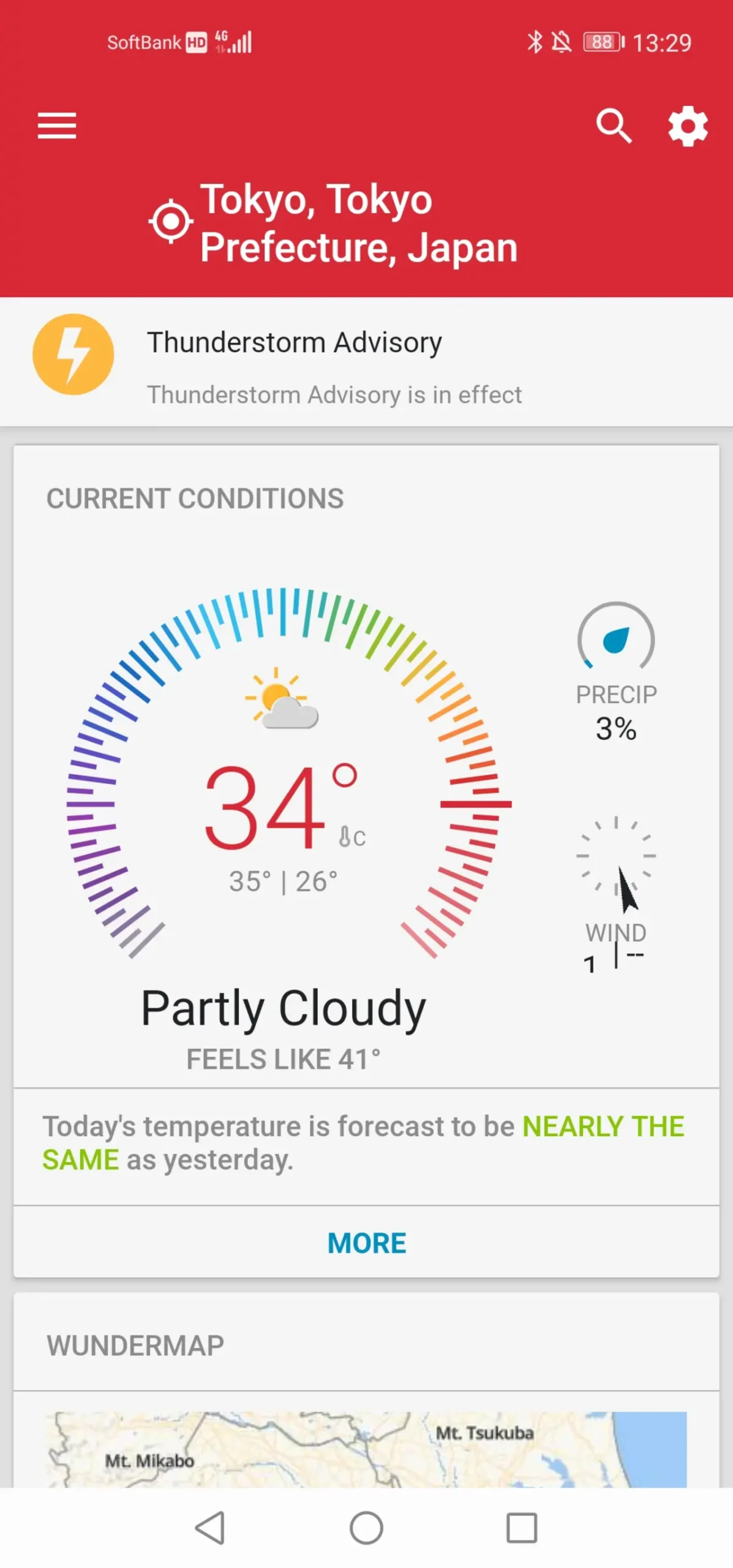Tap the current location target icon
The height and width of the screenshot is (1568, 733).
[171, 221]
